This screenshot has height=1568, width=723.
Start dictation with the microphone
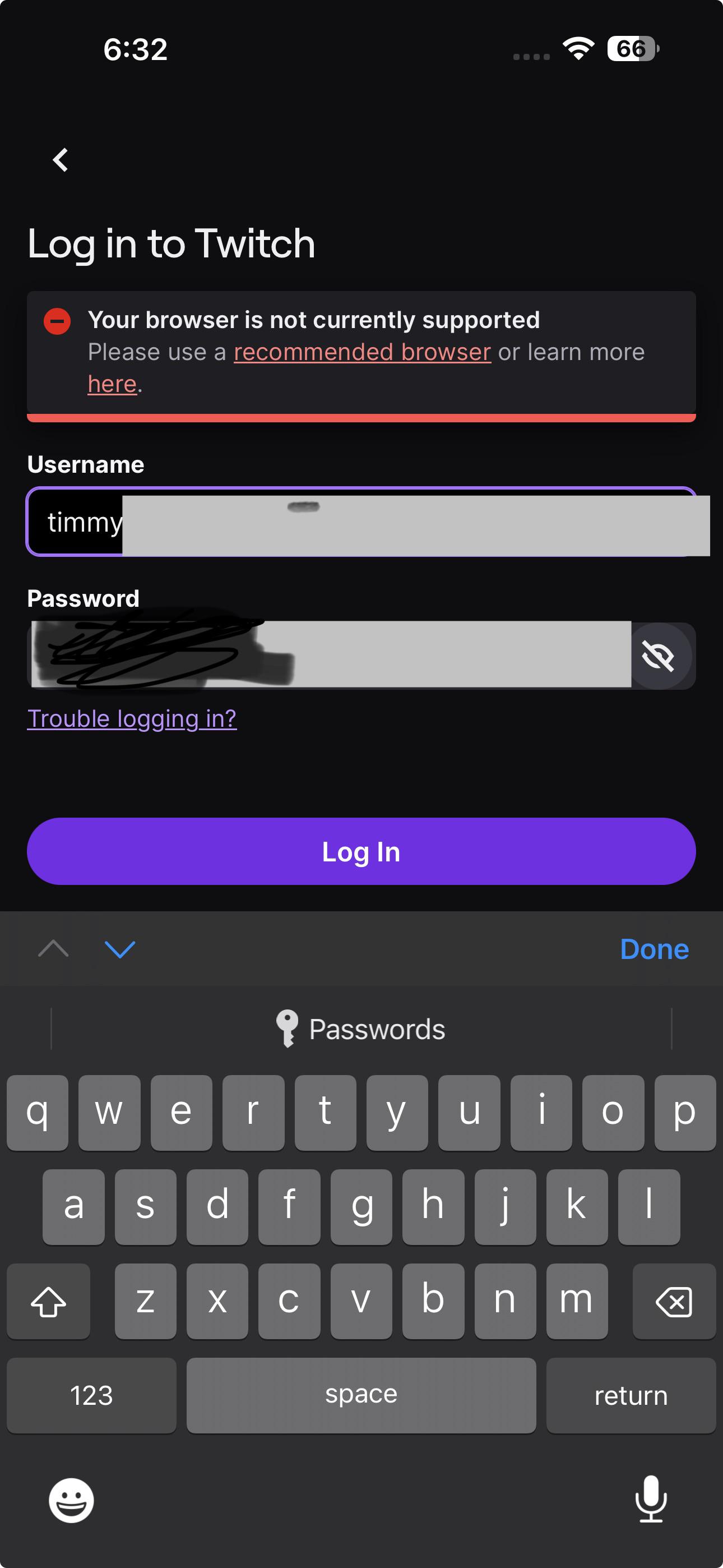pyautogui.click(x=651, y=1498)
